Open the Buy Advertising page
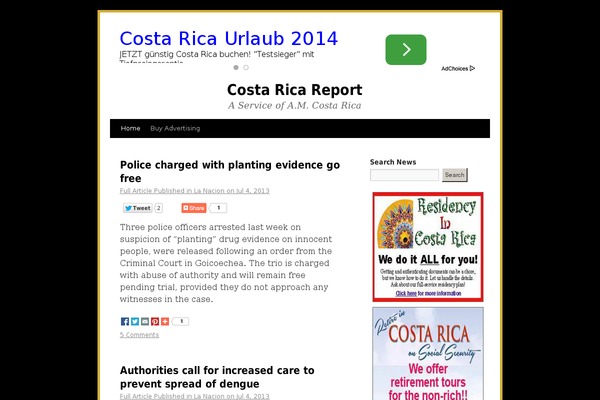Image resolution: width=600 pixels, height=400 pixels. tap(175, 129)
